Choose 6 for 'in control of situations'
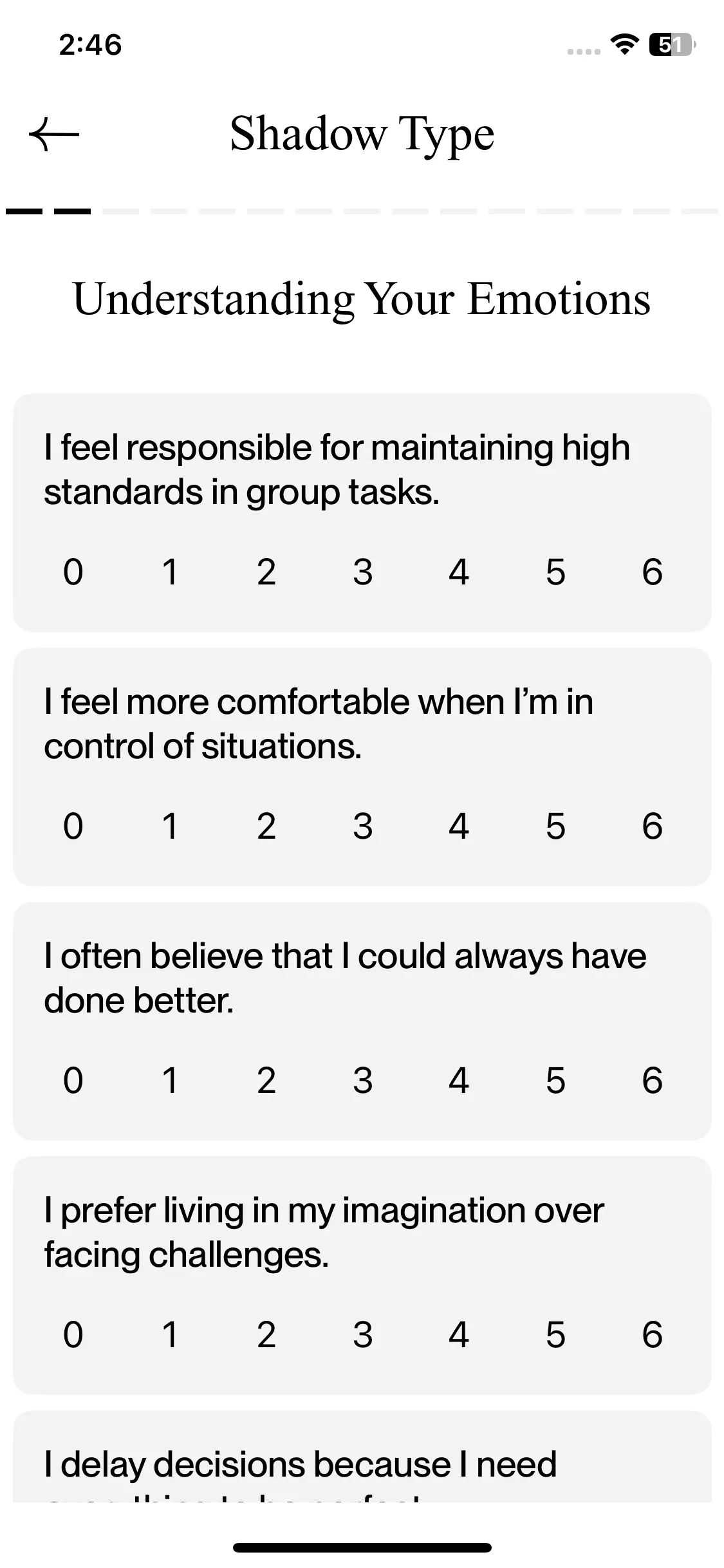This screenshot has height=1568, width=724. (x=652, y=826)
